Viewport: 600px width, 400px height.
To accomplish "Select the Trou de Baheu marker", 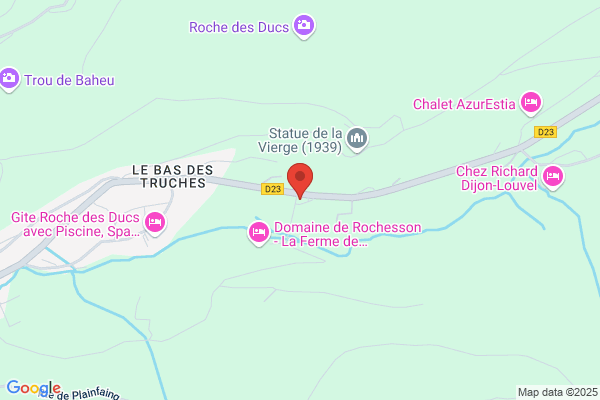I will point(9,79).
